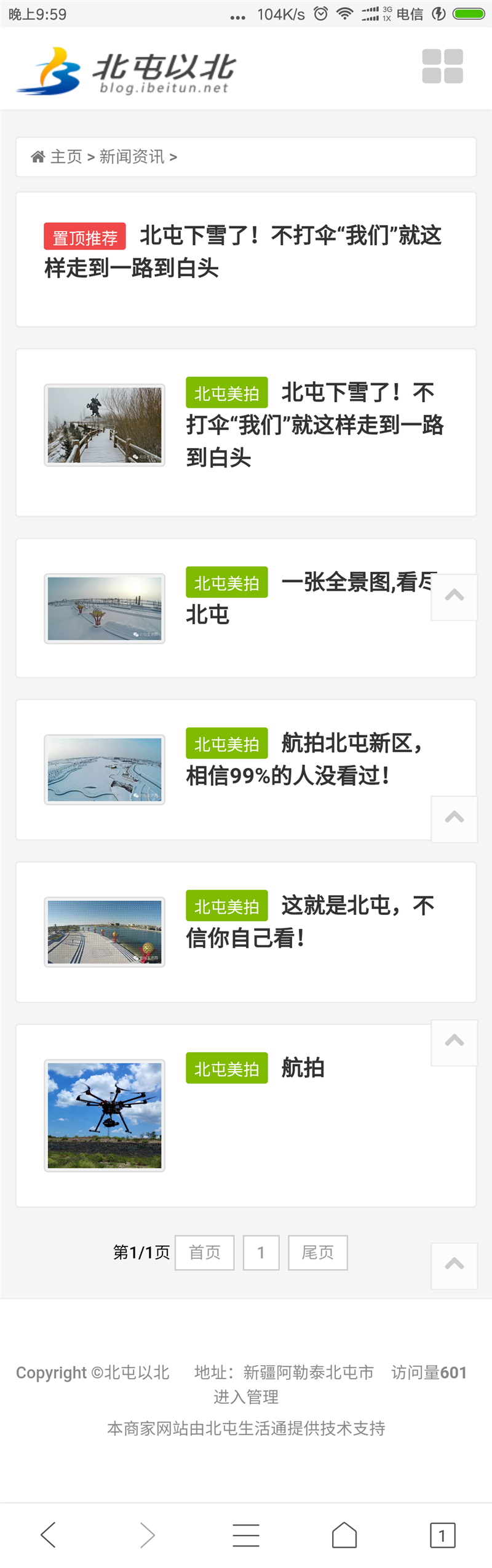The width and height of the screenshot is (492, 1568).
Task: Open the 进入管理 link in footer
Action: [246, 1398]
